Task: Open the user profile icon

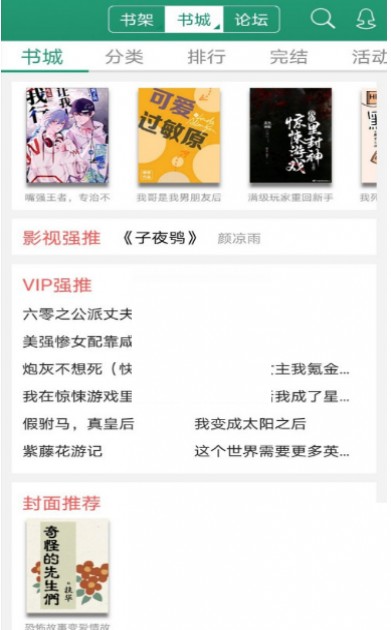Action: click(x=366, y=19)
